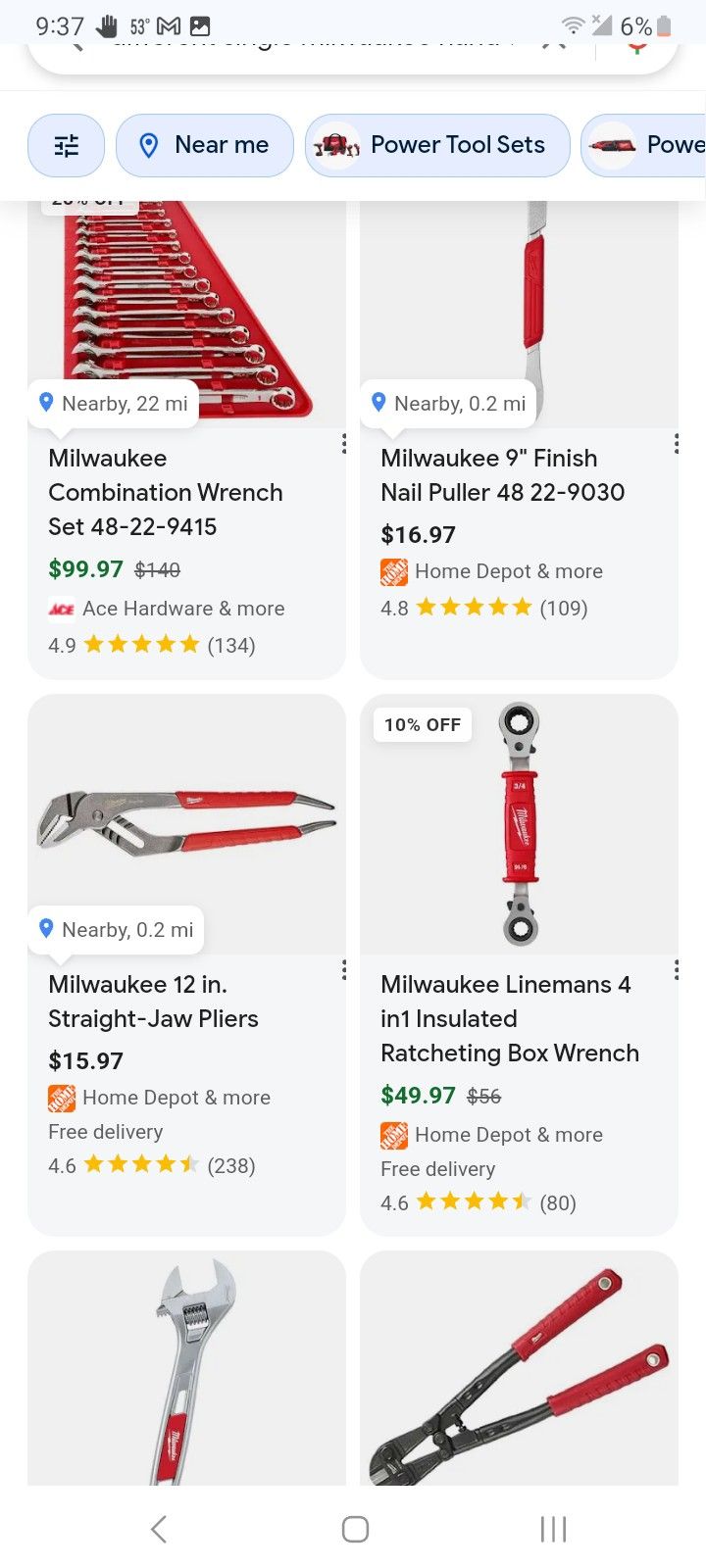Open more options for Straight-Jaw Pliers

coord(344,970)
